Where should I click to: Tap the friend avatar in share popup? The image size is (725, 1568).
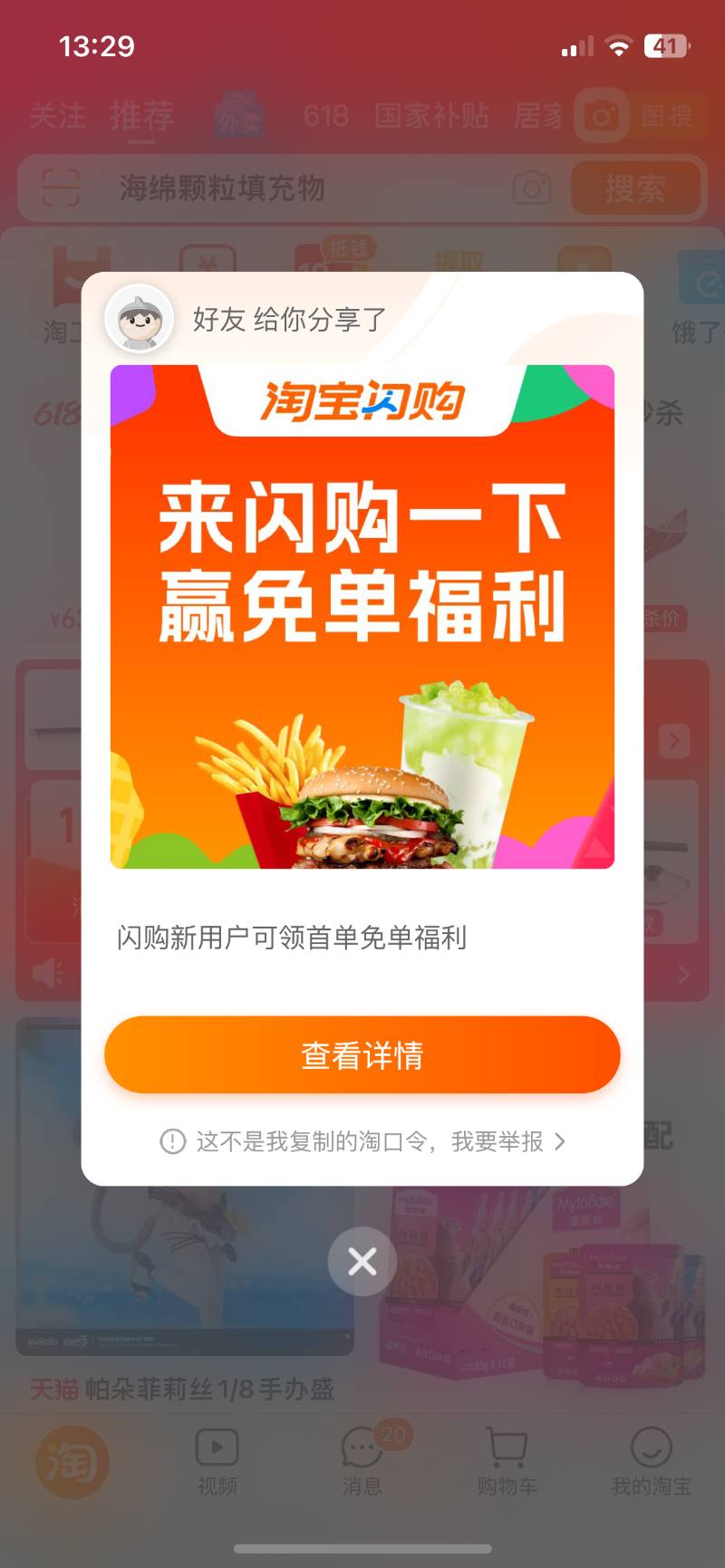141,321
